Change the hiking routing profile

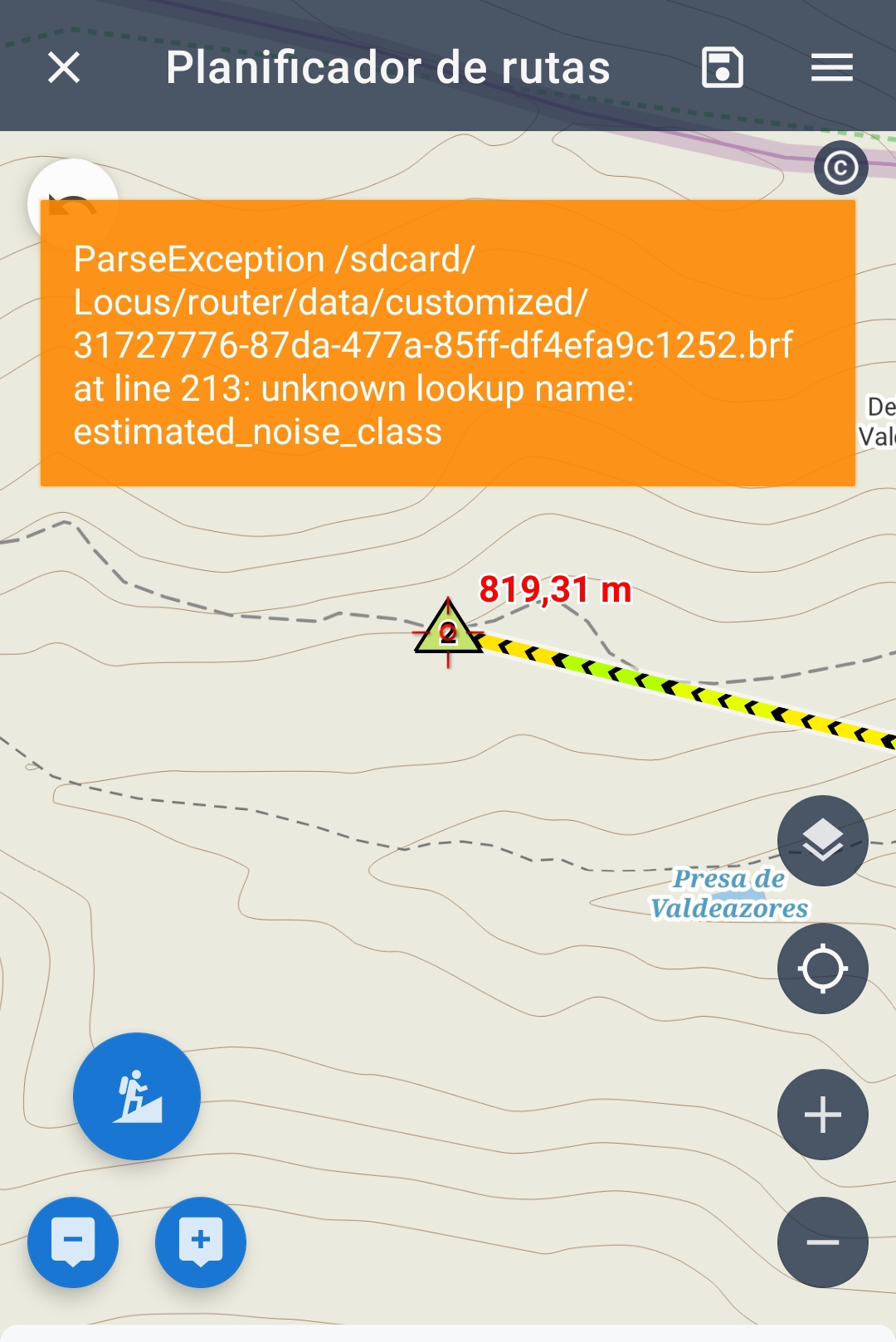click(137, 1096)
